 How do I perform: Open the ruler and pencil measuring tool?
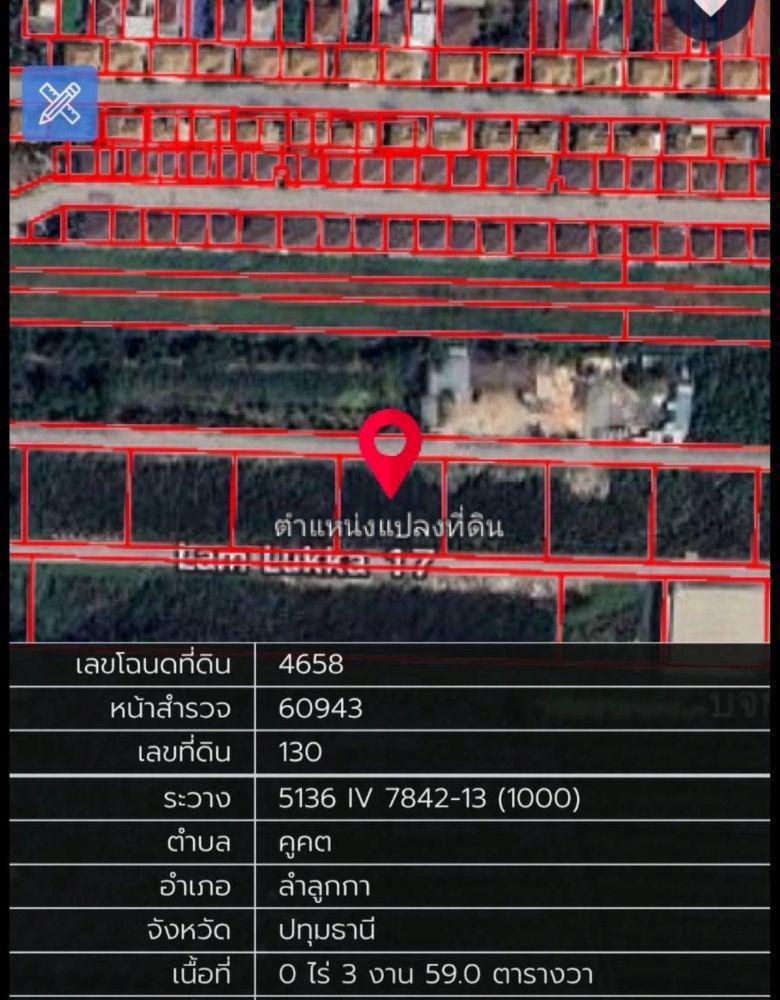click(60, 104)
